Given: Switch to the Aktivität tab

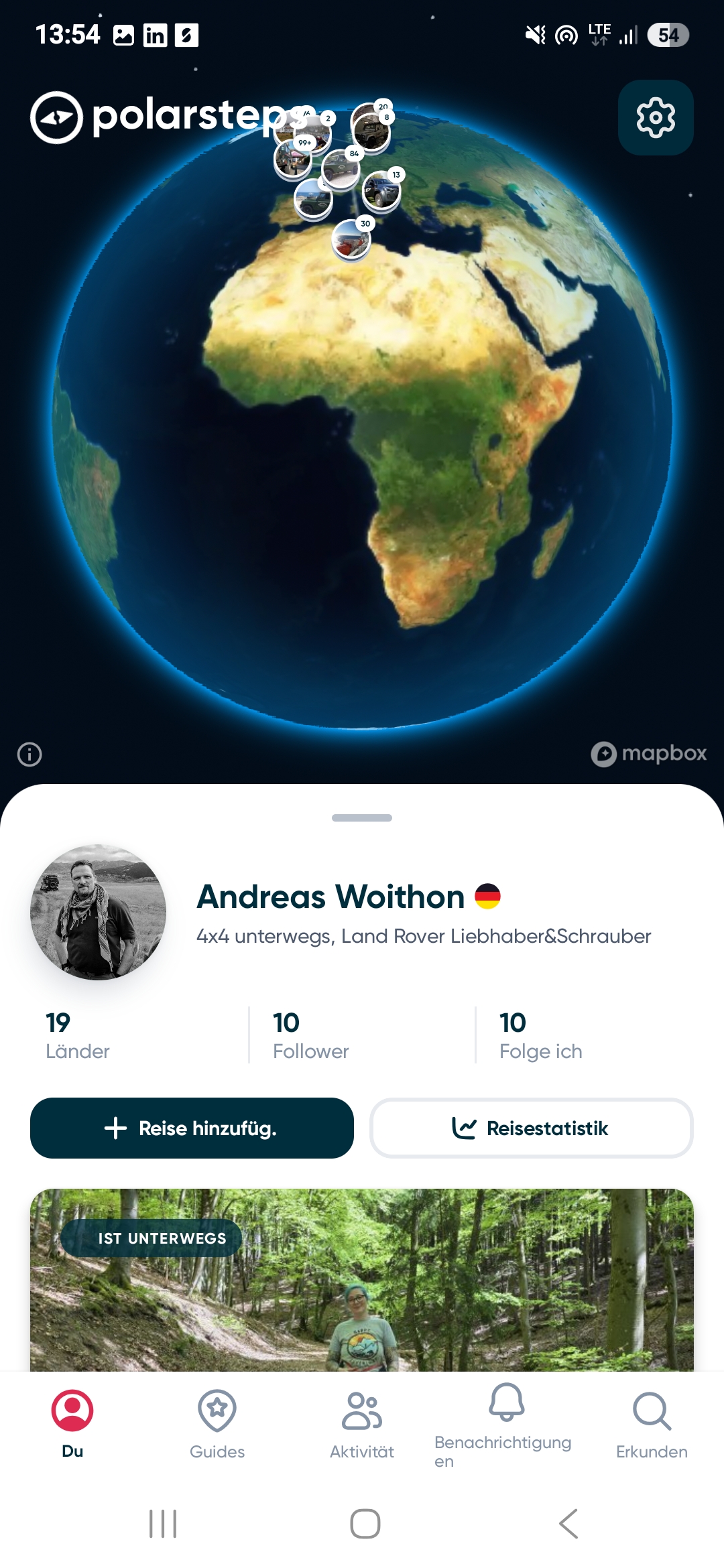Looking at the screenshot, I should point(362,1423).
